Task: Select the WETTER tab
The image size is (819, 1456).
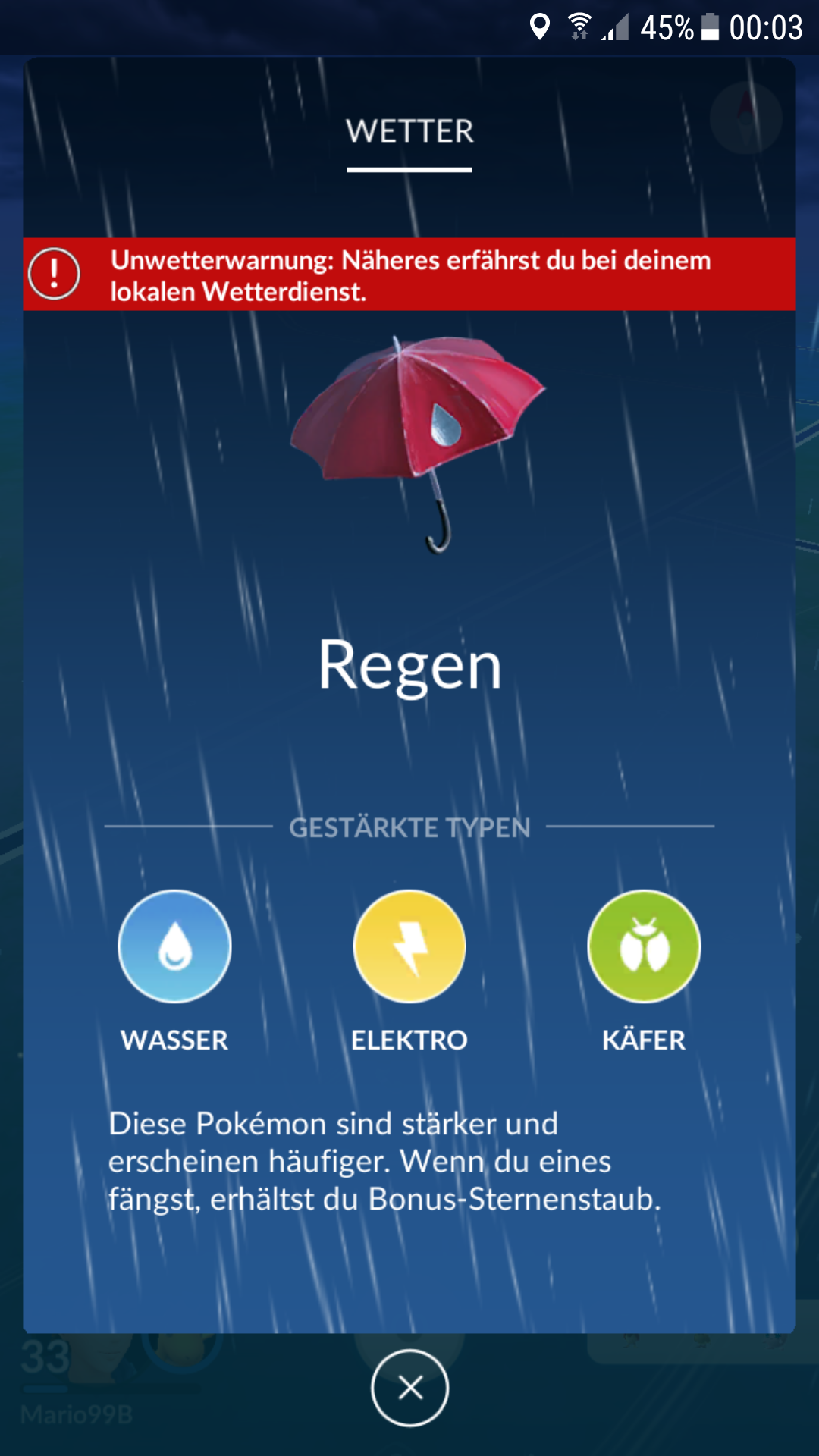Action: click(409, 133)
